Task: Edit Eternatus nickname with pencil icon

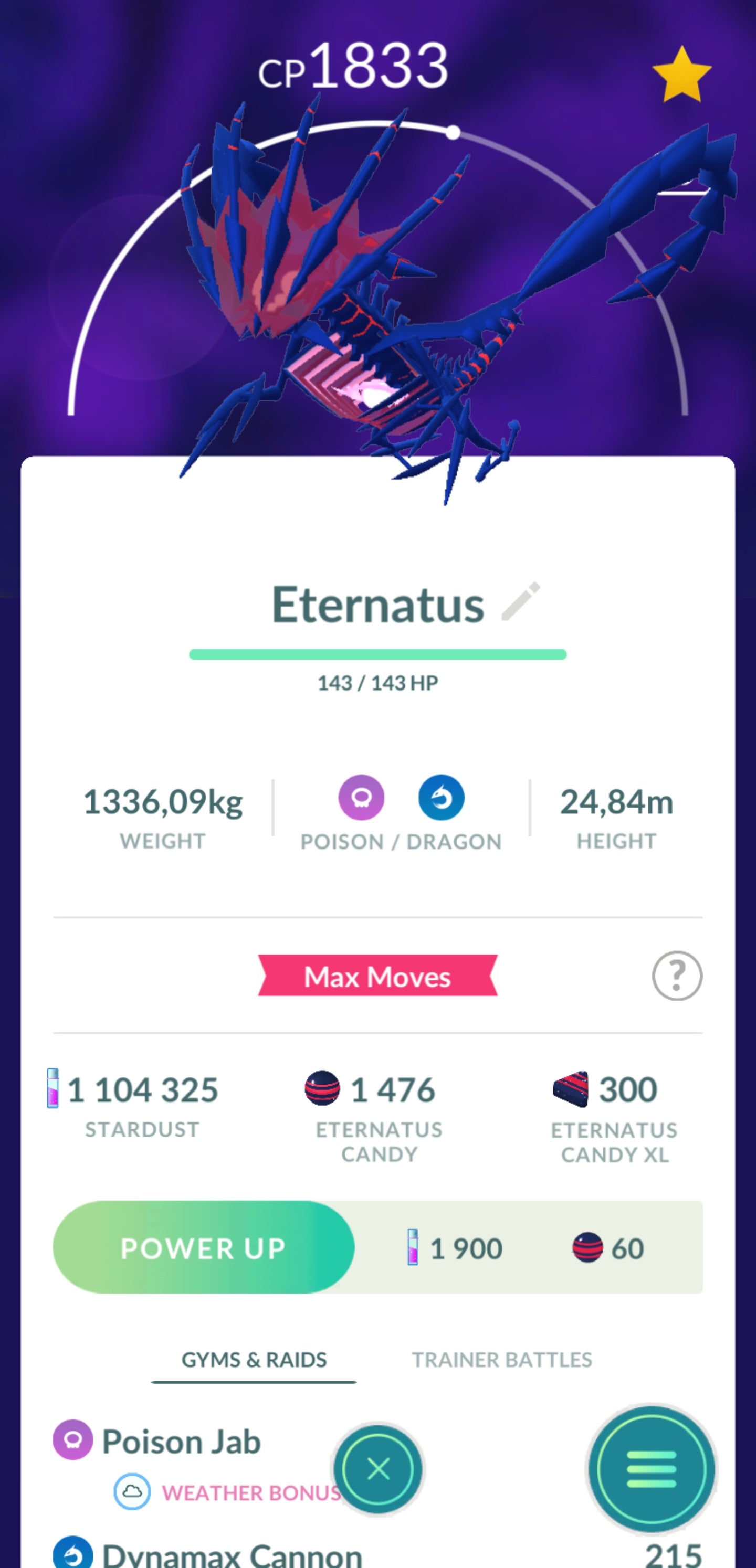Action: click(x=521, y=601)
